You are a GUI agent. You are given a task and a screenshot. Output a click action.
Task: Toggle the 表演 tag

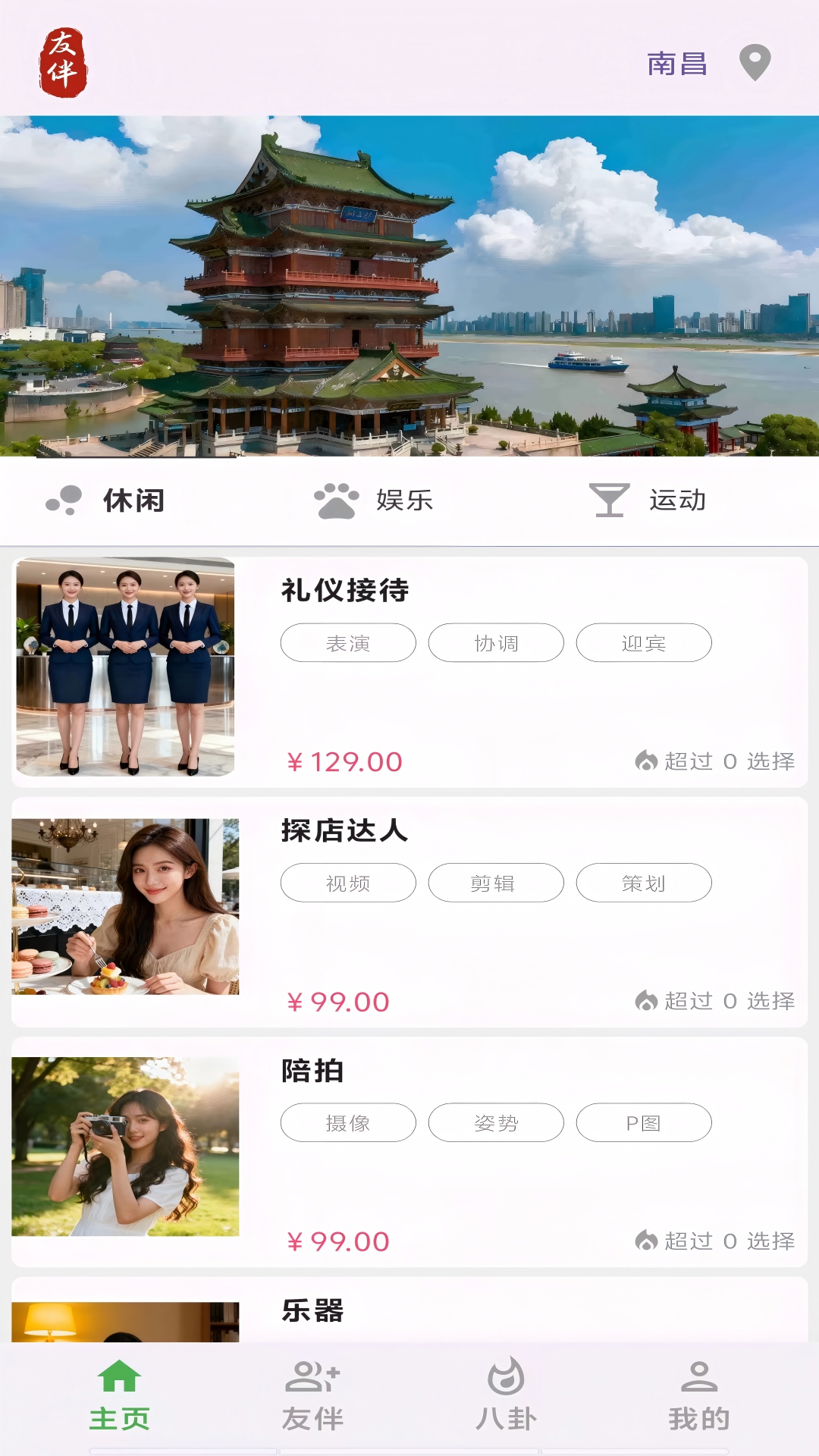tap(348, 642)
